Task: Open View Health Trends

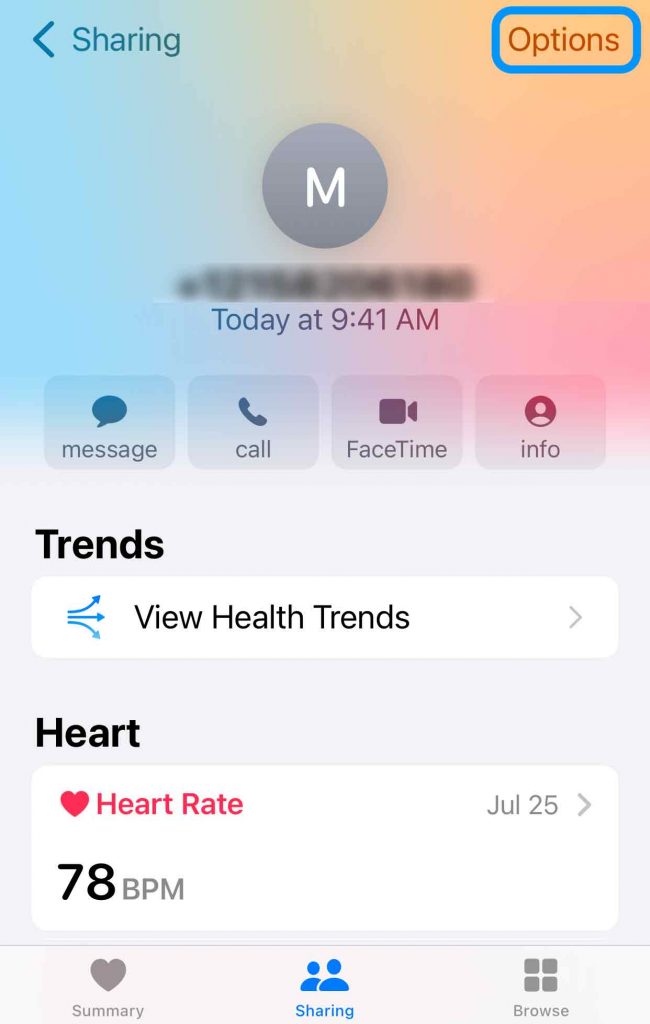Action: coord(325,617)
